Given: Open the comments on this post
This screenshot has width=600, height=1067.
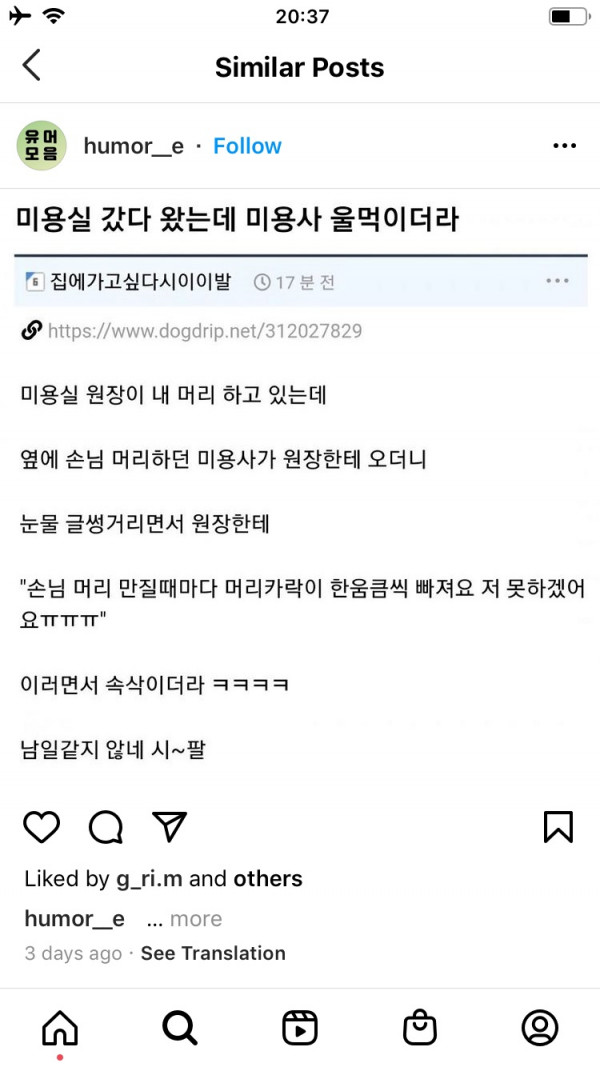Looking at the screenshot, I should tap(106, 826).
